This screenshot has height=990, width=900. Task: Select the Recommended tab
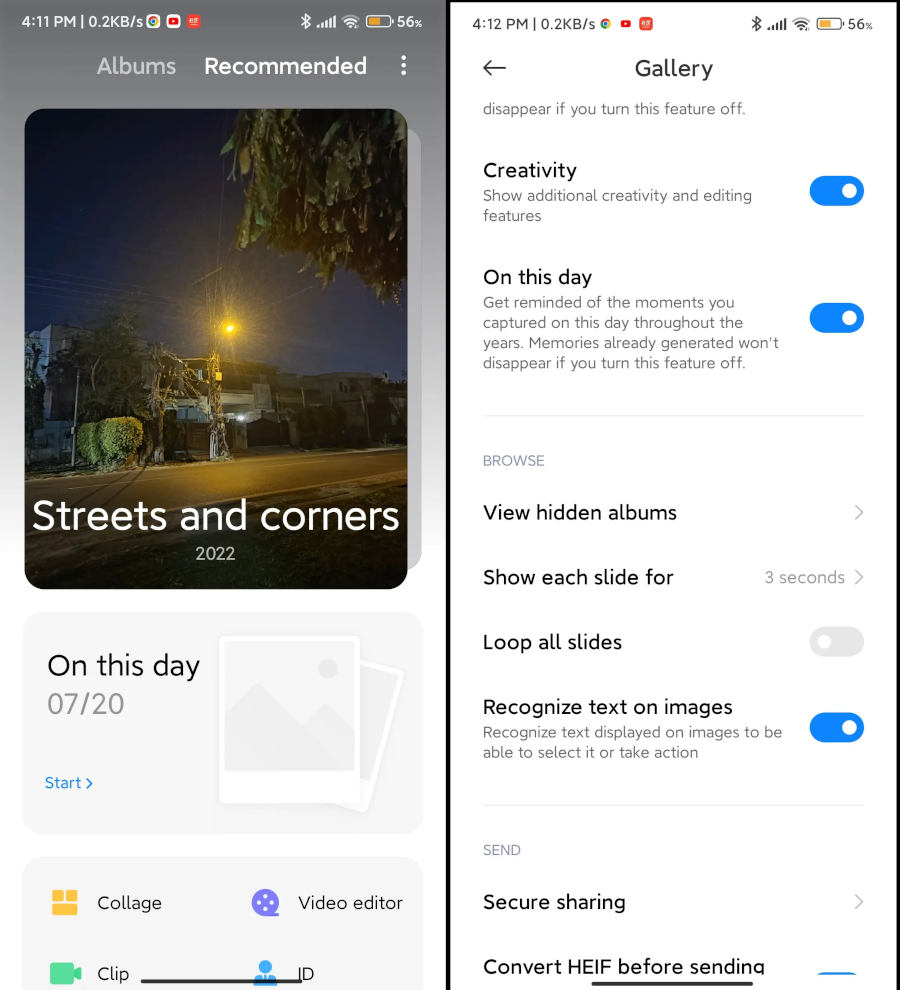285,66
